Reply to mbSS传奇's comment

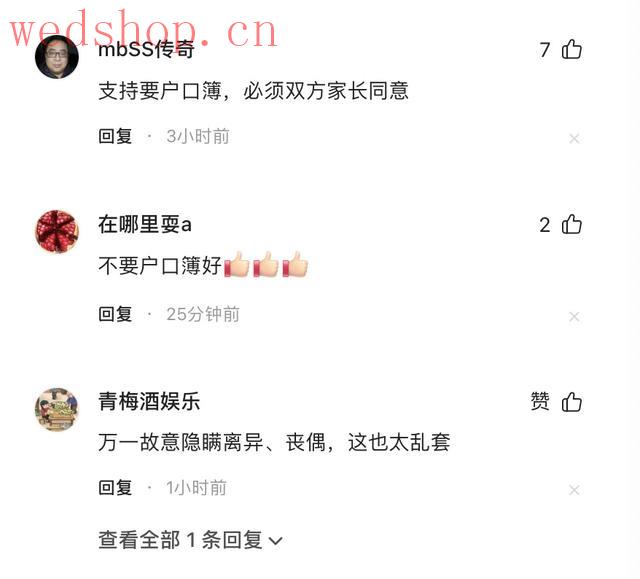[x=115, y=136]
